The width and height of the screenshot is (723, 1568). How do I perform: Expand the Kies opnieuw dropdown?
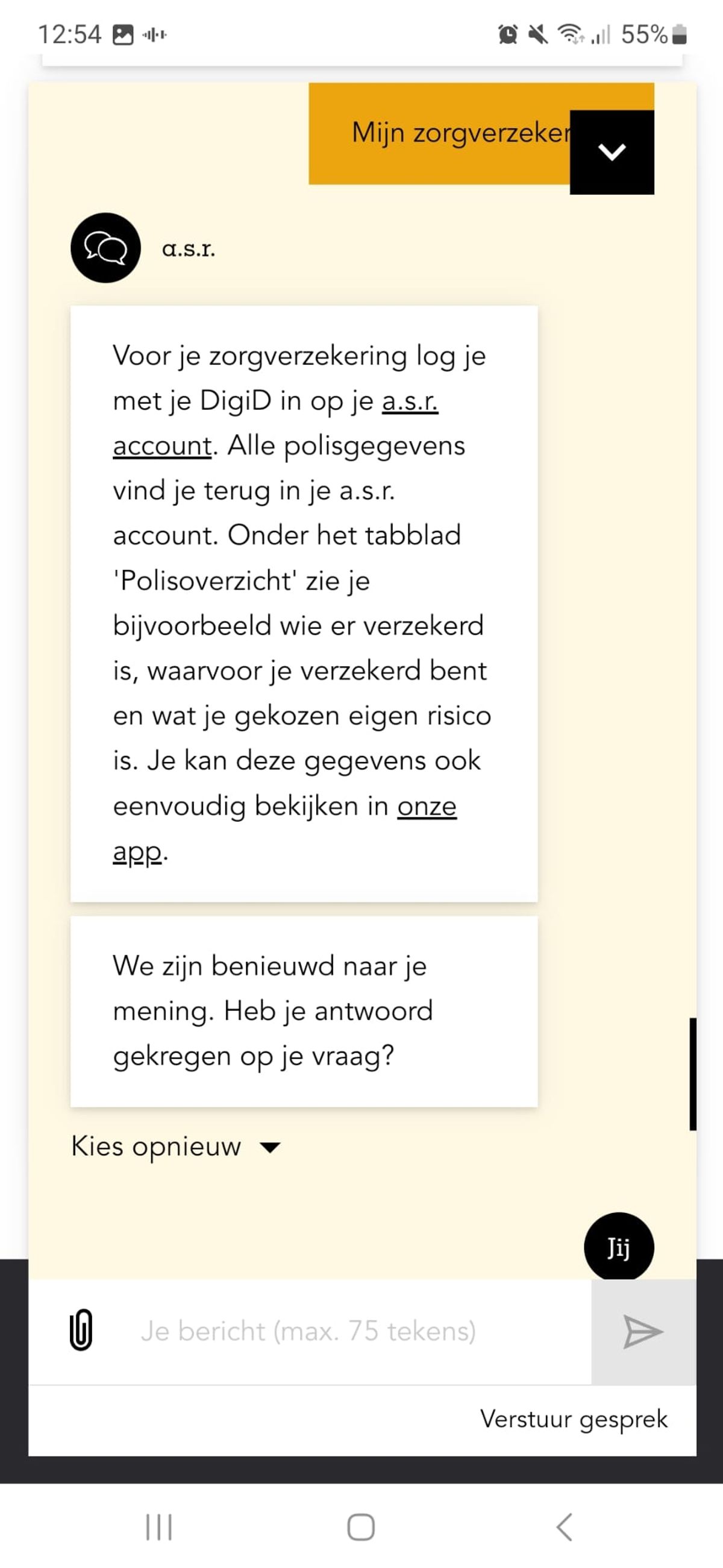pyautogui.click(x=176, y=1147)
